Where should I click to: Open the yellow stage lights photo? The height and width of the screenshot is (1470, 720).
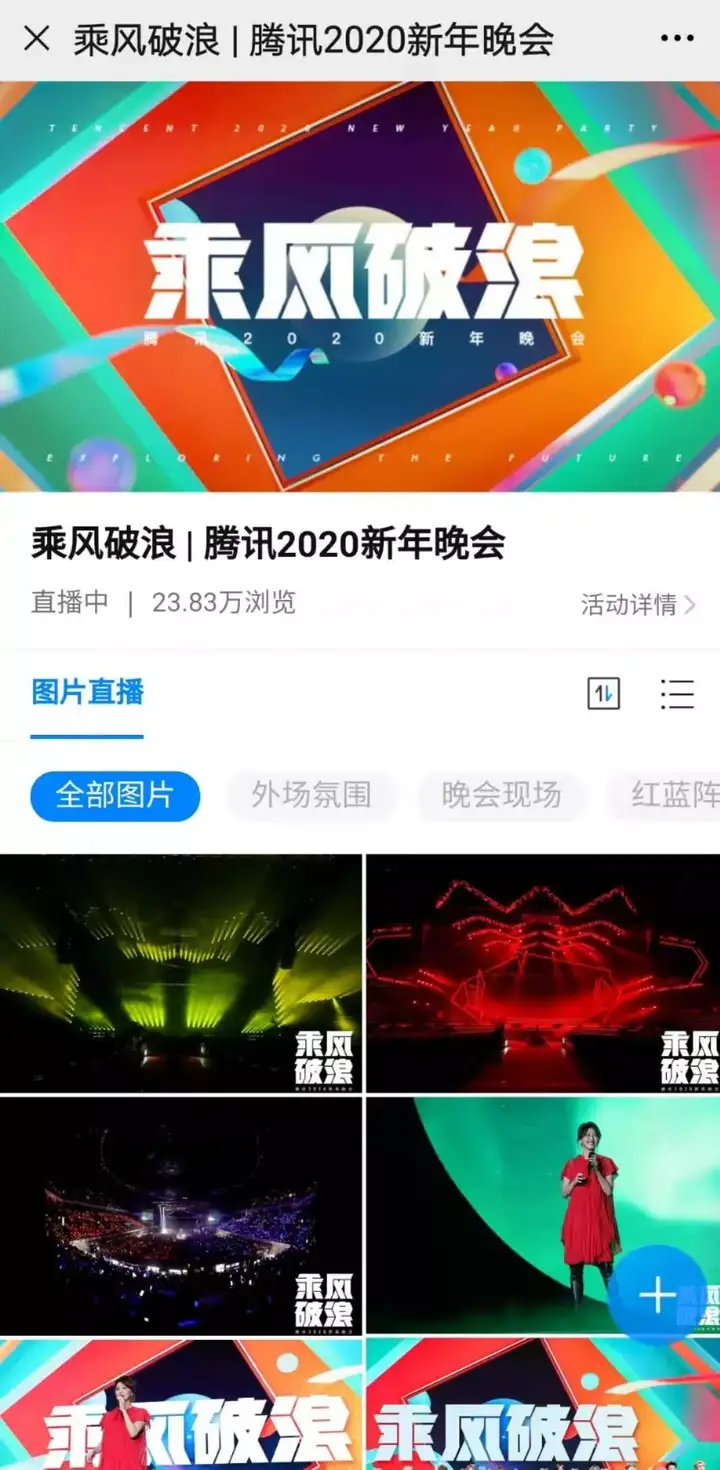tap(180, 973)
